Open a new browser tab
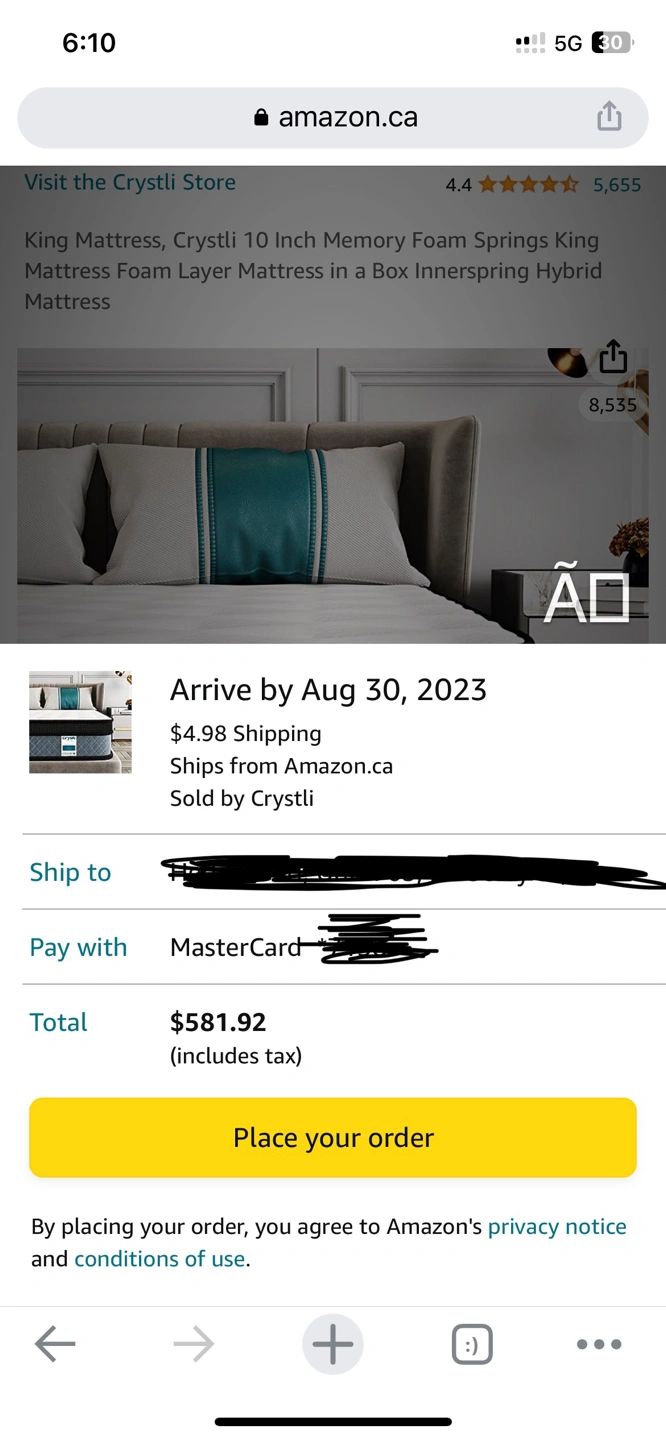Viewport: 666px width, 1440px height. (333, 1344)
